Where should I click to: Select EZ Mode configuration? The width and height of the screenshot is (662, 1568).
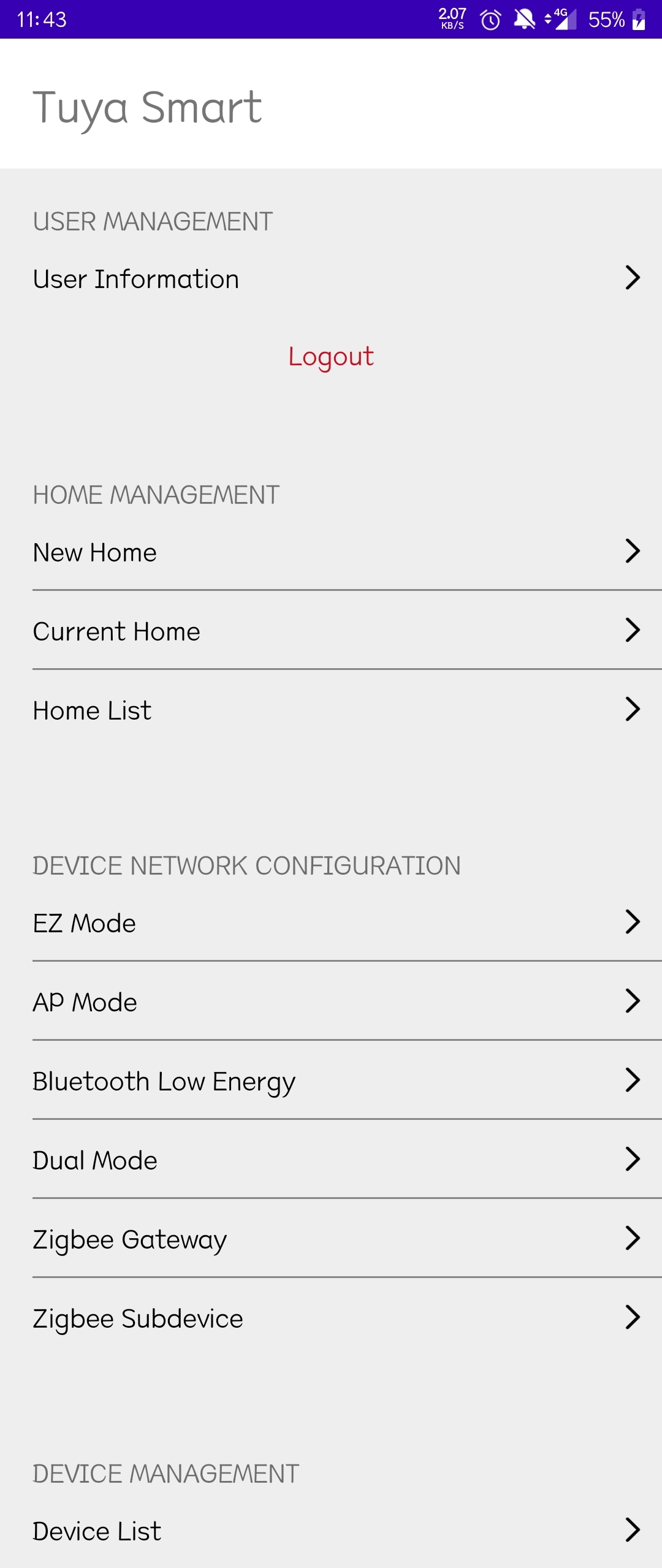[331, 923]
